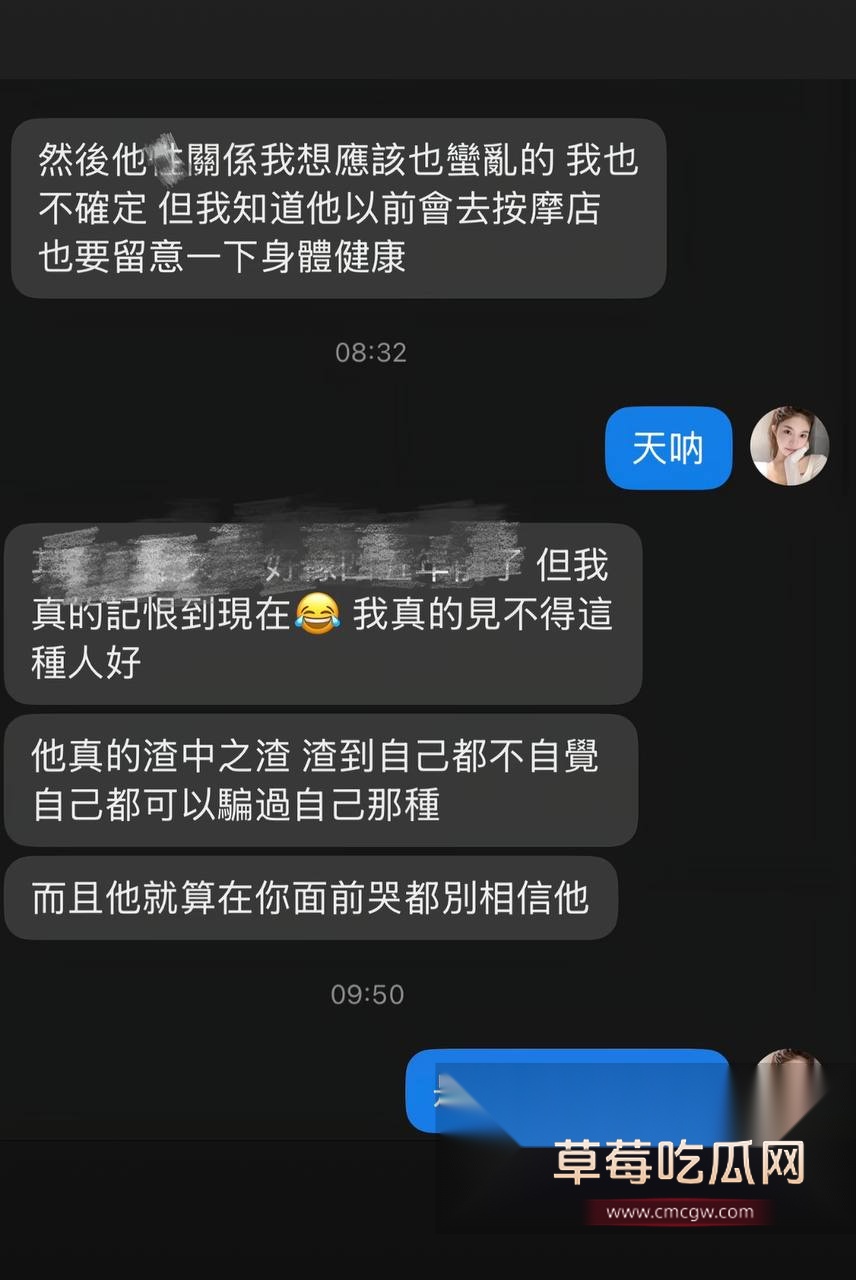Click the timestamp showing 08:32
The width and height of the screenshot is (856, 1280).
(370, 352)
